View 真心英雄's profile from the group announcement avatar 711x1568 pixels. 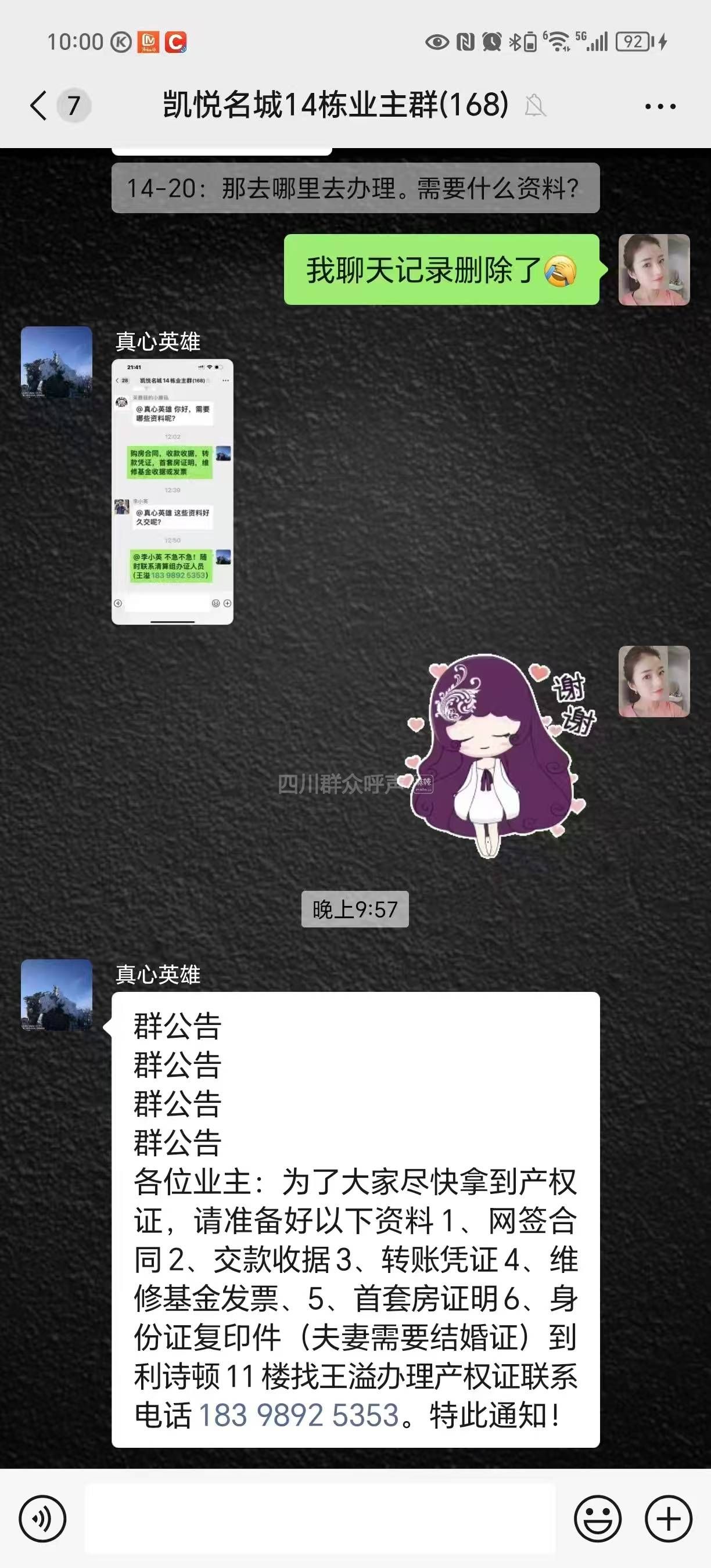click(x=56, y=995)
